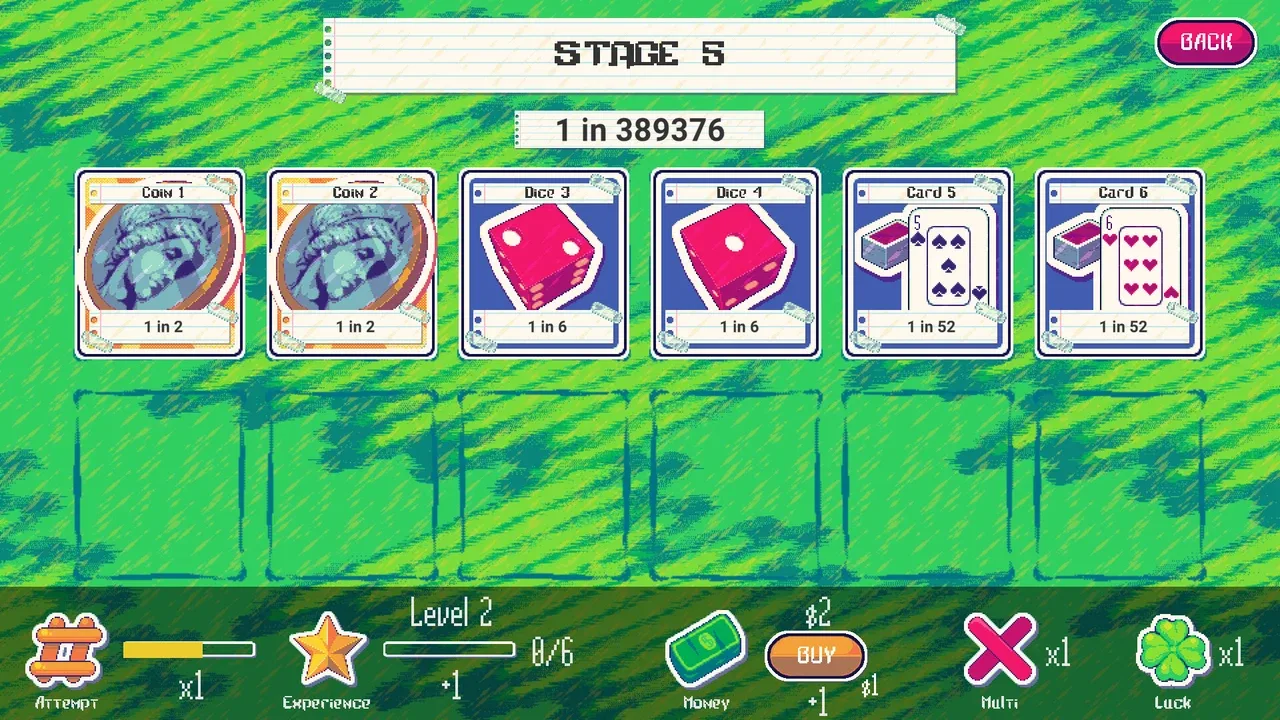Select the Money cash icon
This screenshot has height=720, width=1280.
pos(706,651)
